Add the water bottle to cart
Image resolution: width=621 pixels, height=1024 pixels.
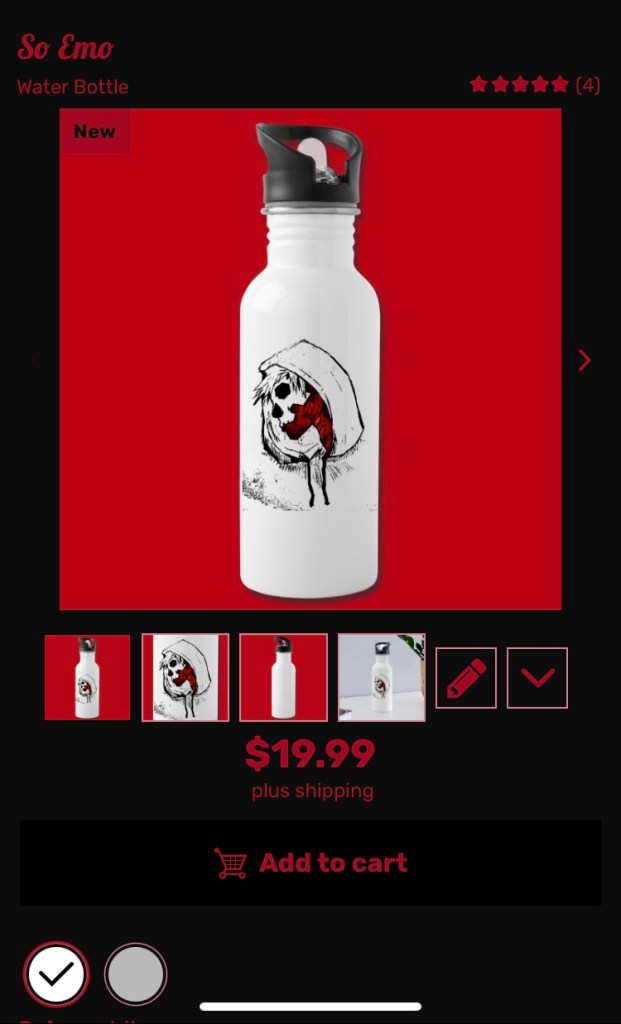pyautogui.click(x=310, y=863)
